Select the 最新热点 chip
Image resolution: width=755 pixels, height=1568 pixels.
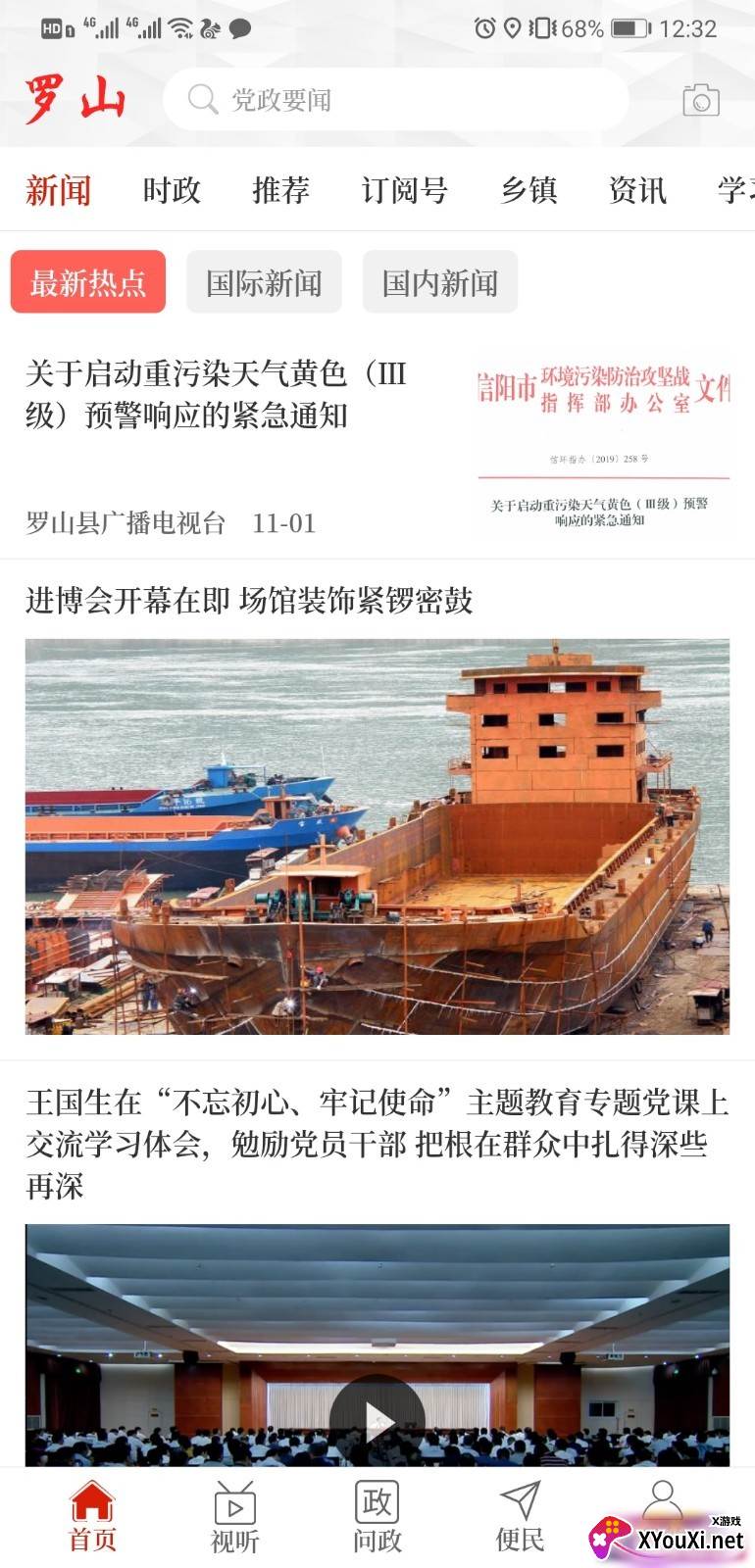[88, 282]
